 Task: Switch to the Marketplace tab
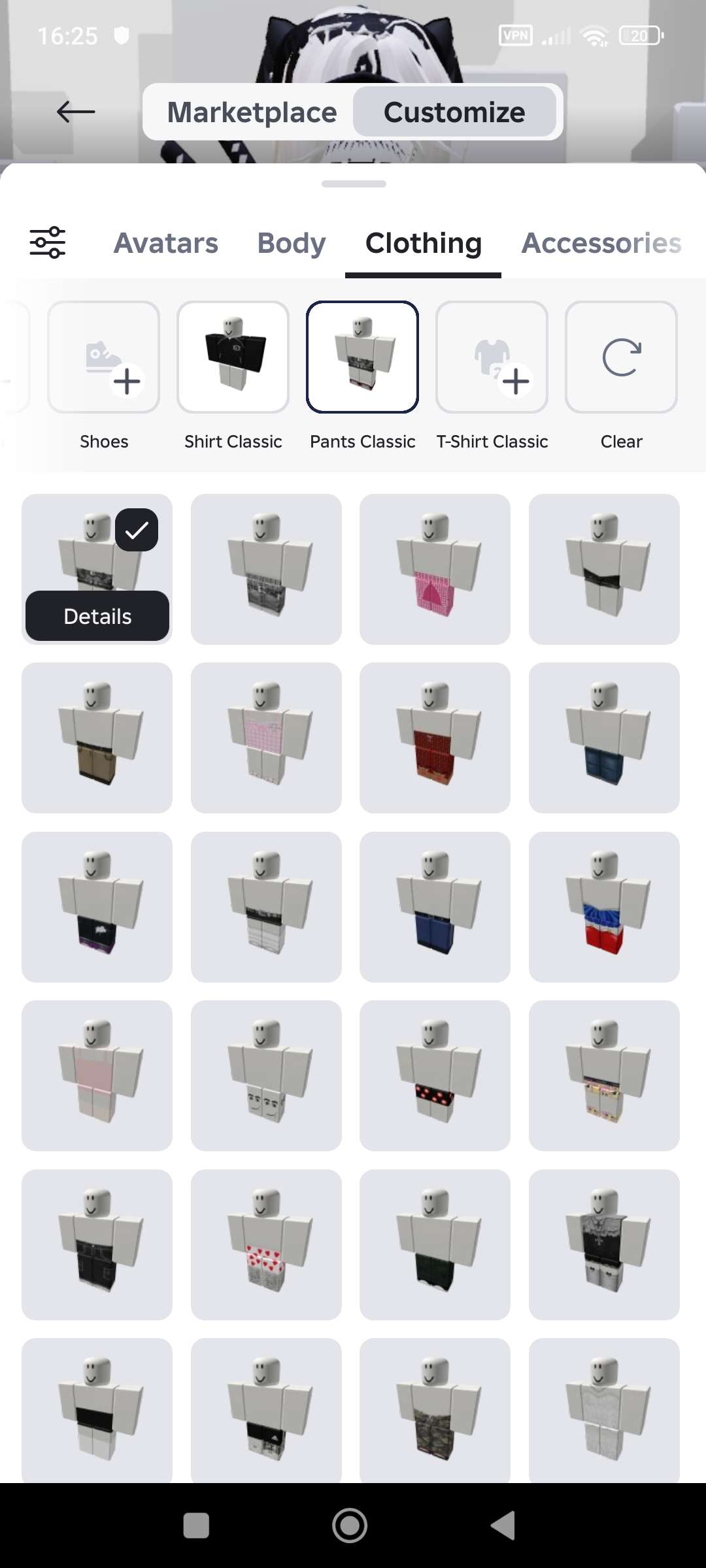point(252,112)
